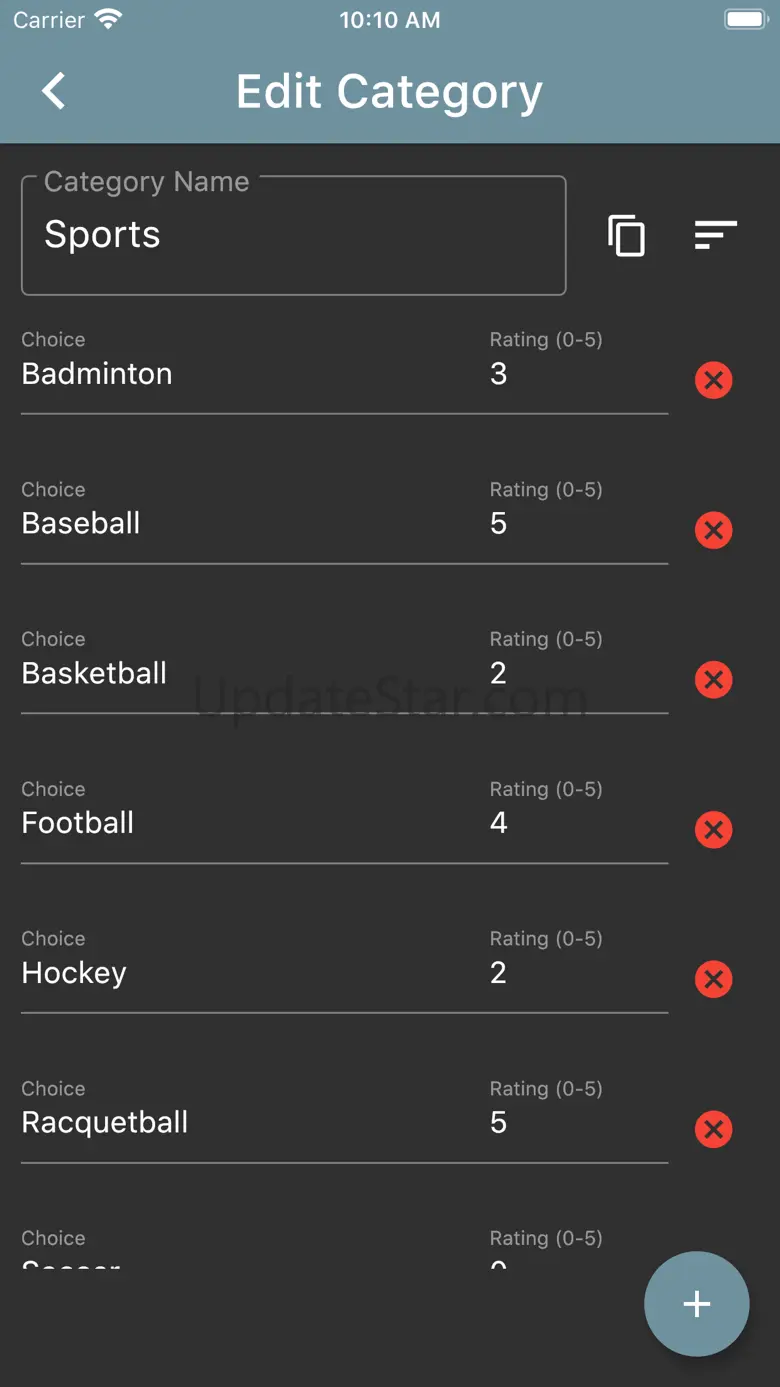The image size is (780, 1387).
Task: Change the rating for Hockey
Action: [x=575, y=973]
